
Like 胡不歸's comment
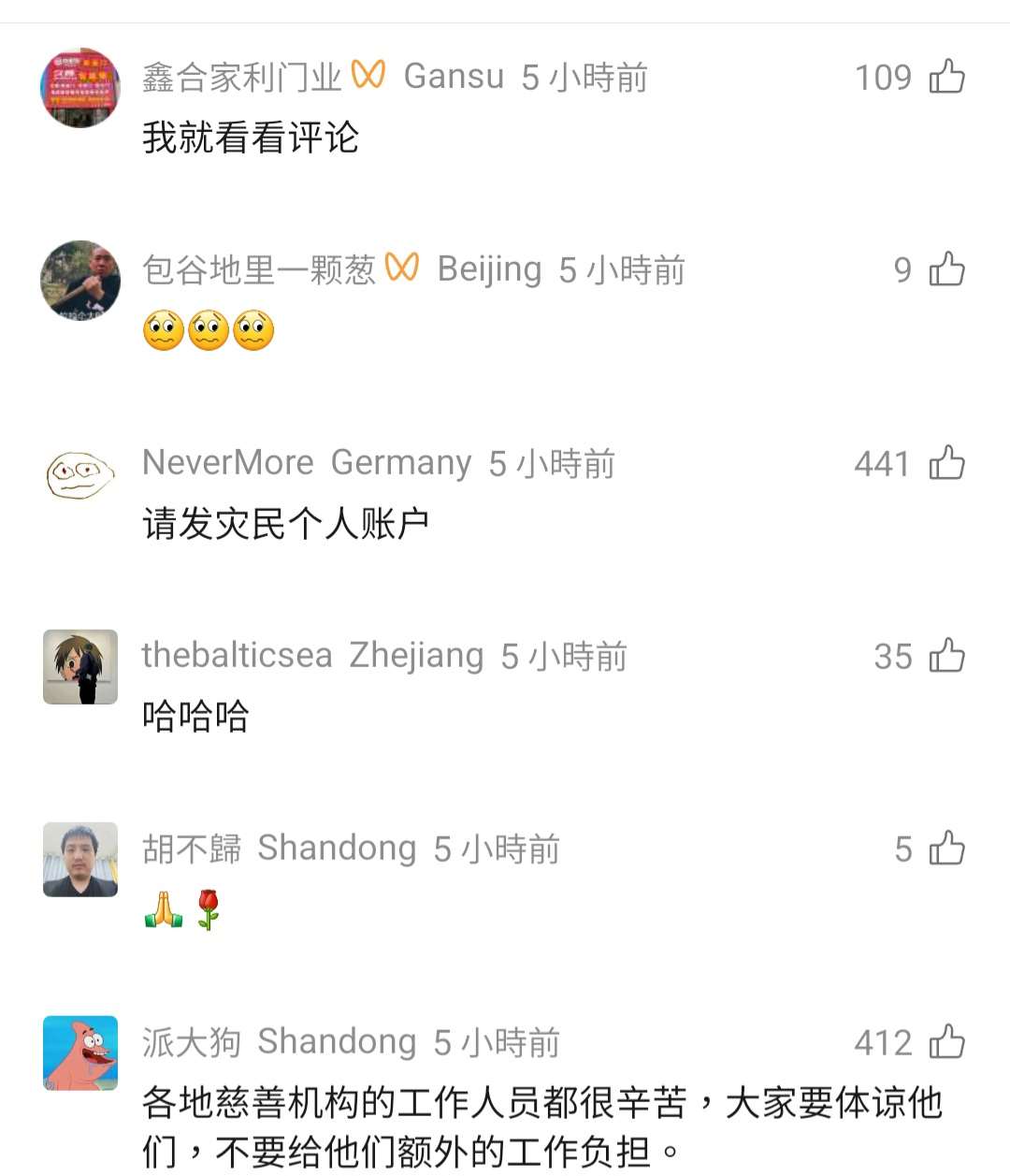pyautogui.click(x=946, y=849)
